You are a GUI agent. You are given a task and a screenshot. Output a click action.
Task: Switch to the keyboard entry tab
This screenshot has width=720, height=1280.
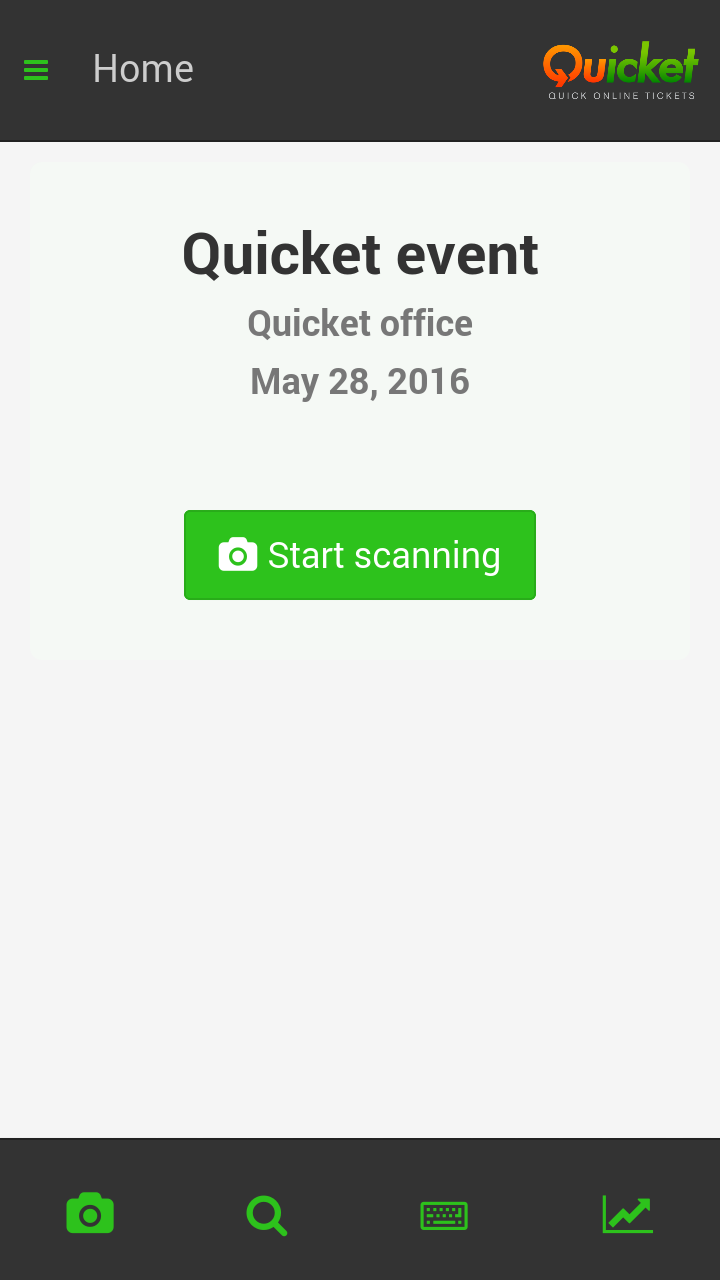coord(444,1215)
